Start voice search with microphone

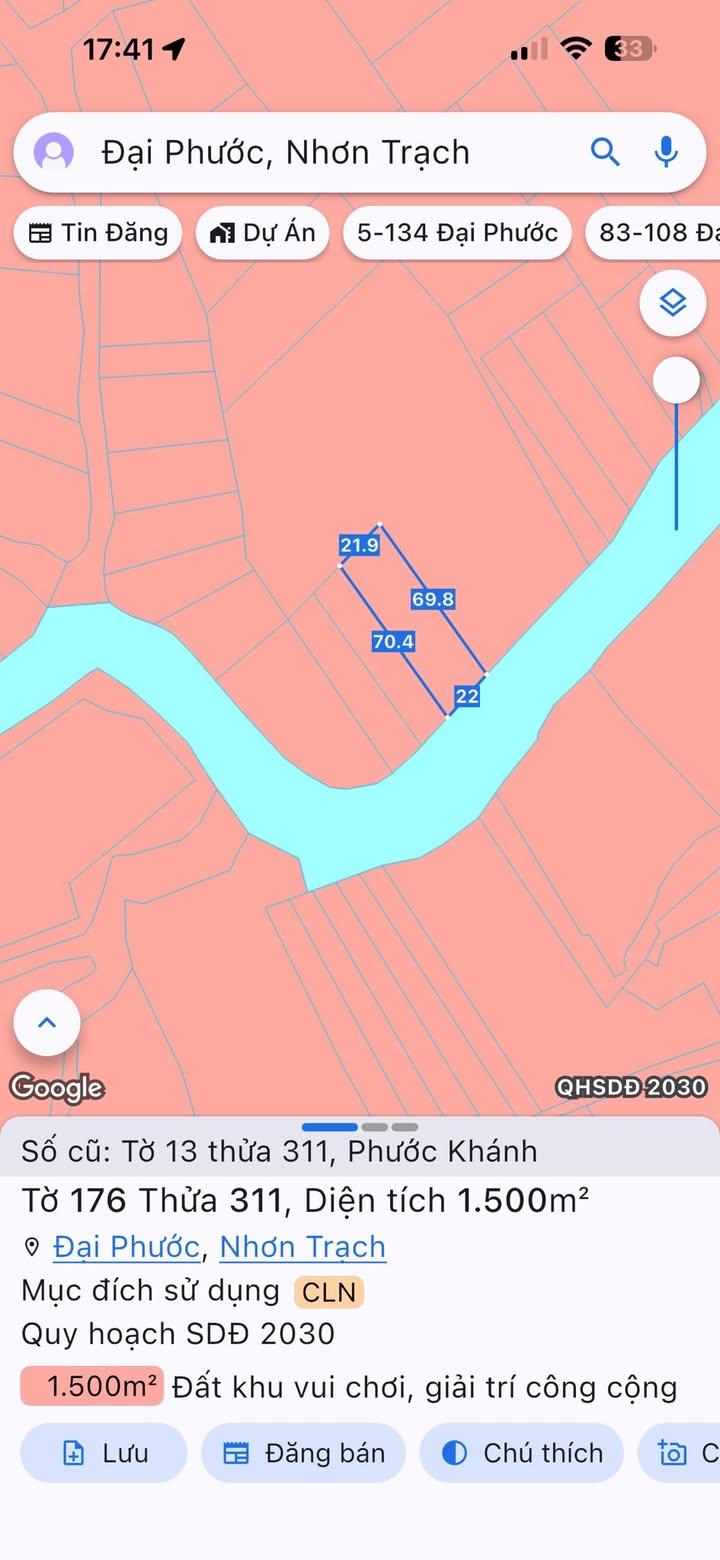(x=666, y=152)
